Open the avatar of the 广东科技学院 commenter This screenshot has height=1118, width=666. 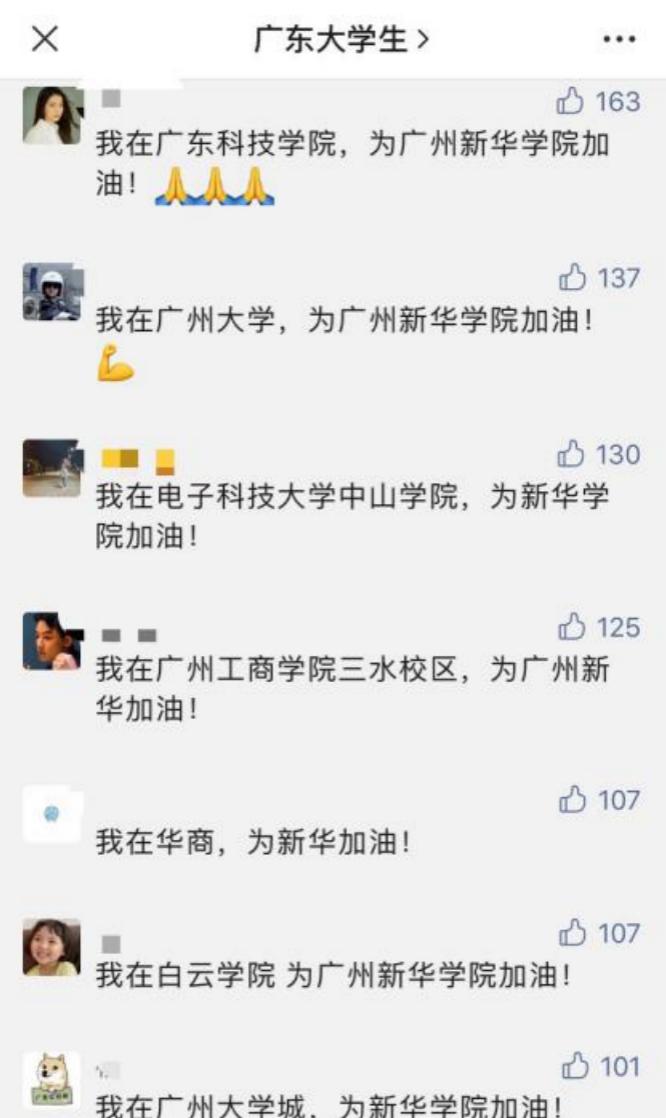(x=52, y=115)
